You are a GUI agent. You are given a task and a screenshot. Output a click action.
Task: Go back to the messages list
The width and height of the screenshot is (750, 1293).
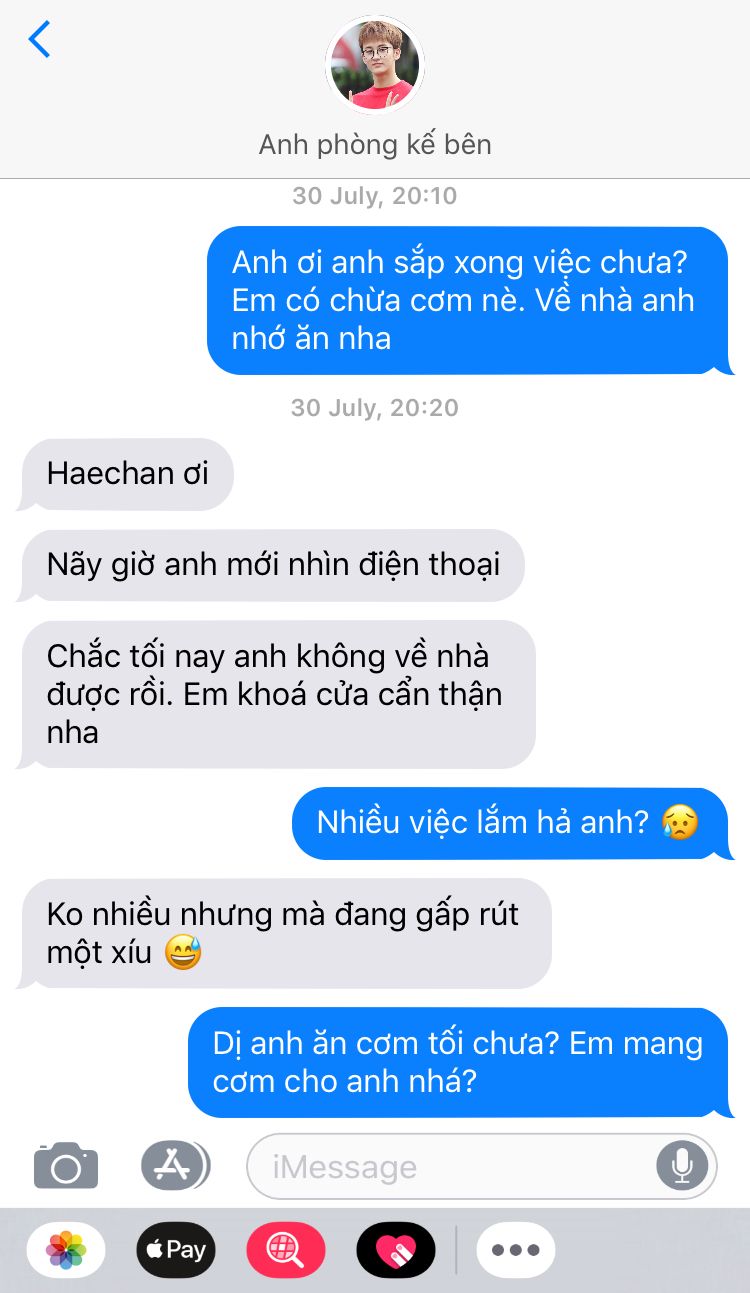coord(40,40)
